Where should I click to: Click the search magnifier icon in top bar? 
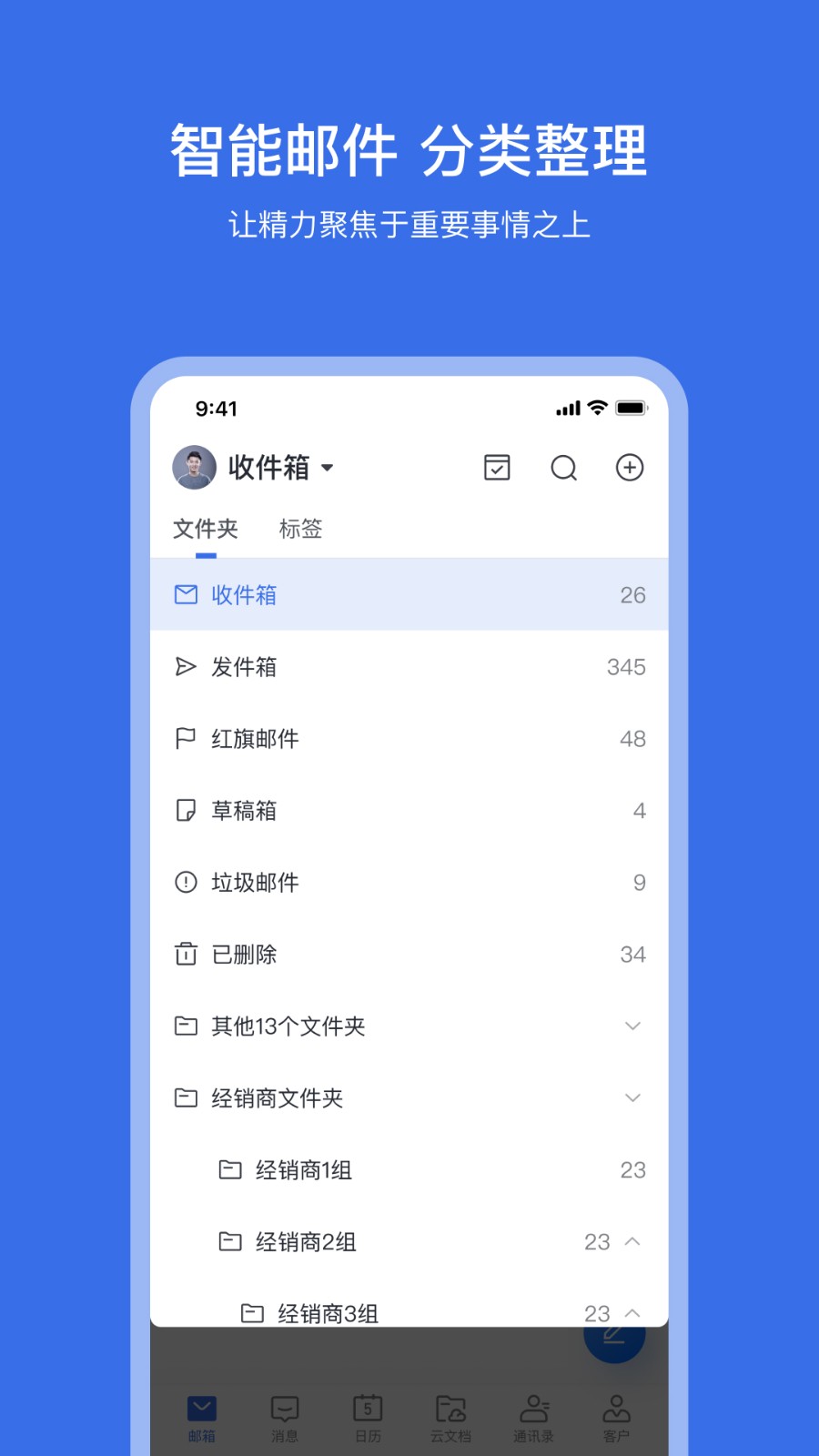click(x=564, y=468)
